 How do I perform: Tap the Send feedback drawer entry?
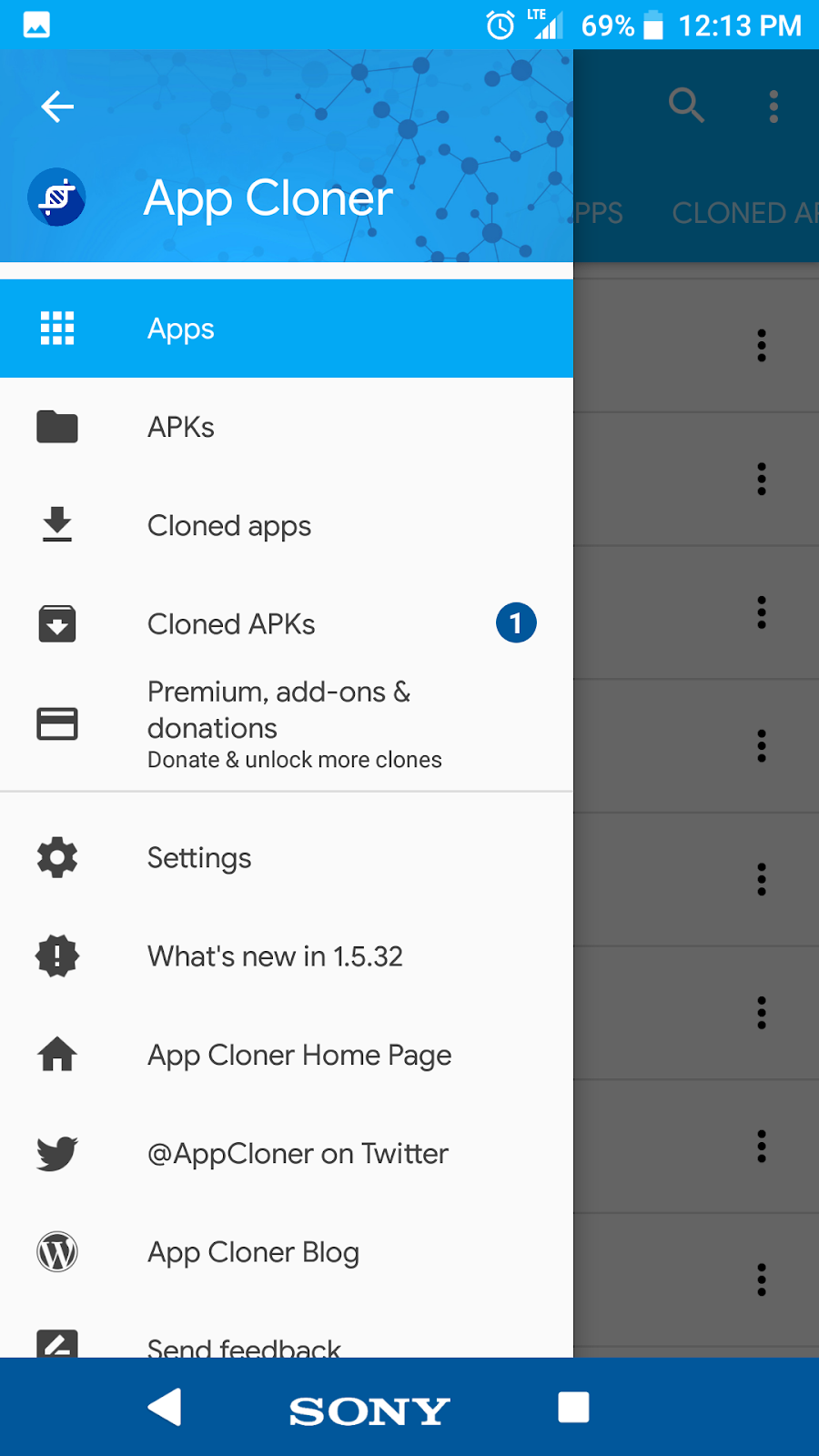244,1345
